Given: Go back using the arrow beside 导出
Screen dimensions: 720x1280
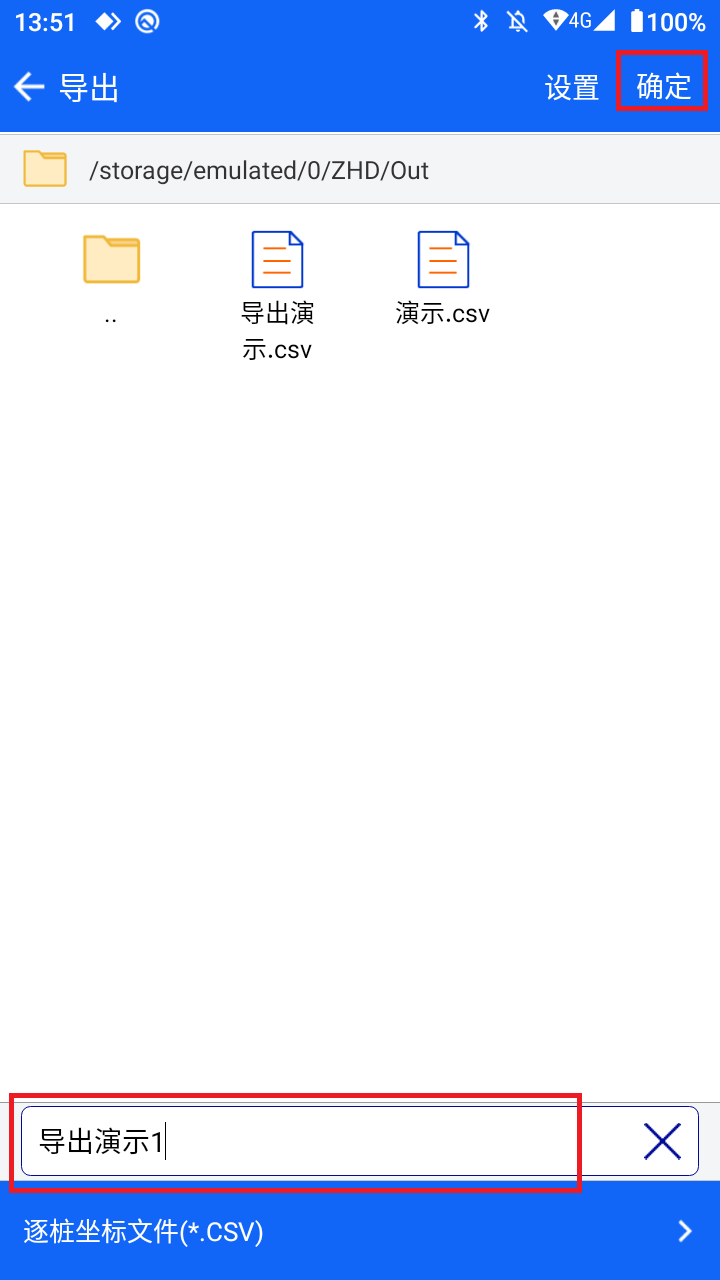Looking at the screenshot, I should [x=29, y=88].
